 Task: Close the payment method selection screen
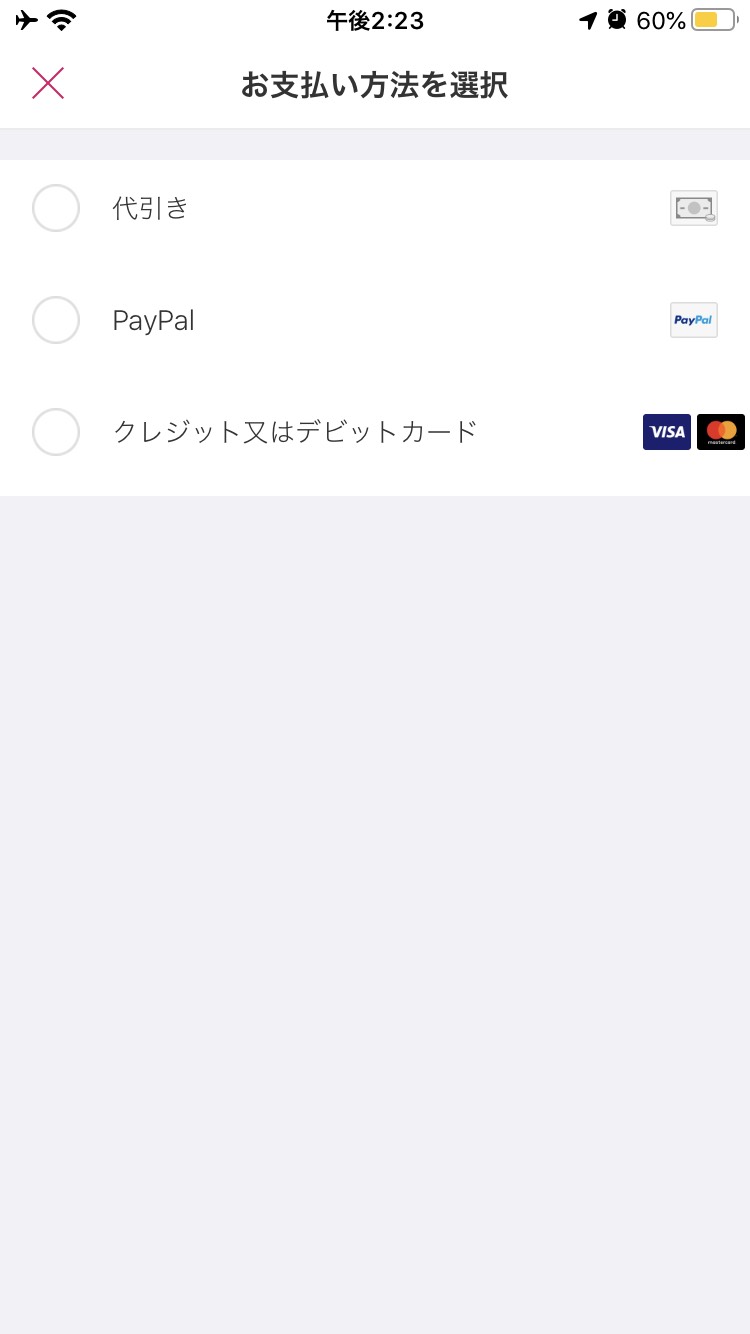(x=48, y=84)
